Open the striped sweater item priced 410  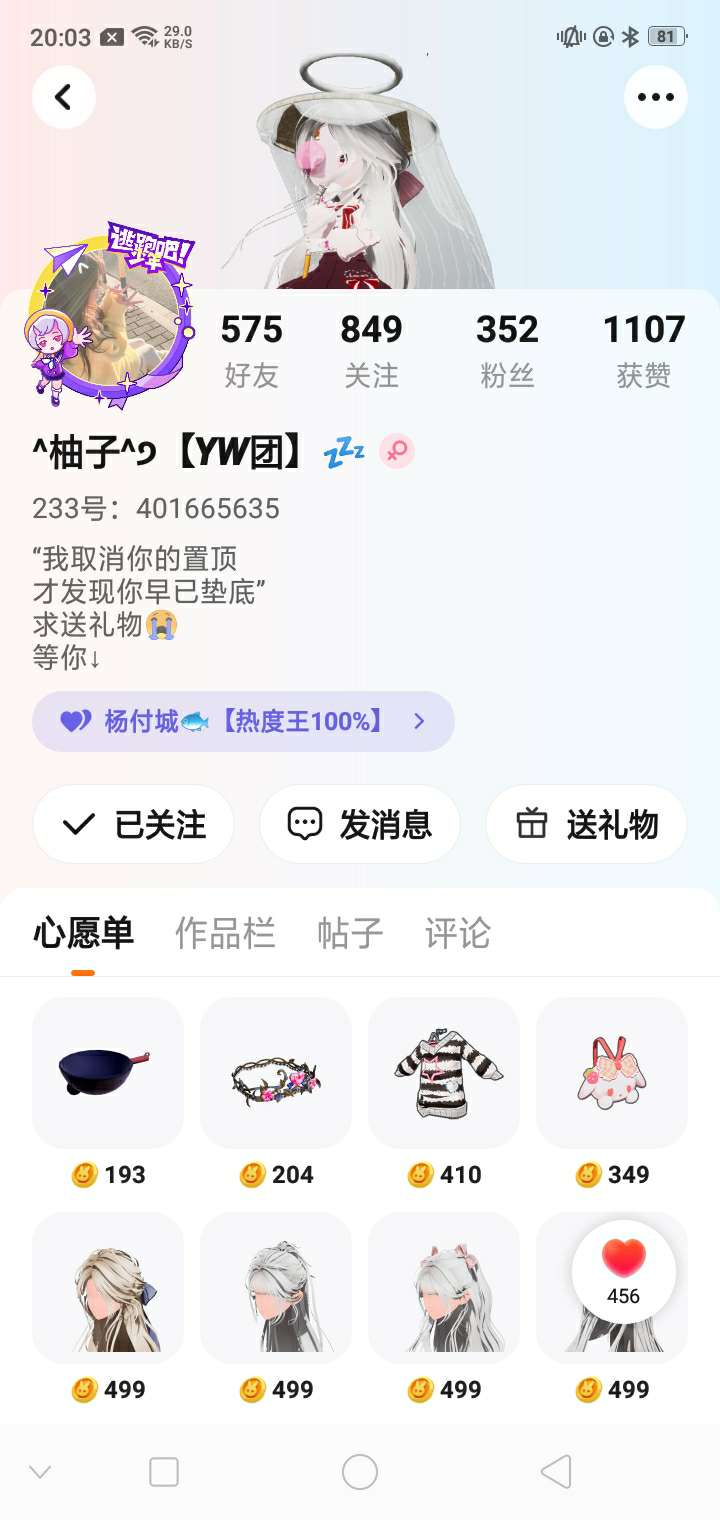(x=444, y=1072)
